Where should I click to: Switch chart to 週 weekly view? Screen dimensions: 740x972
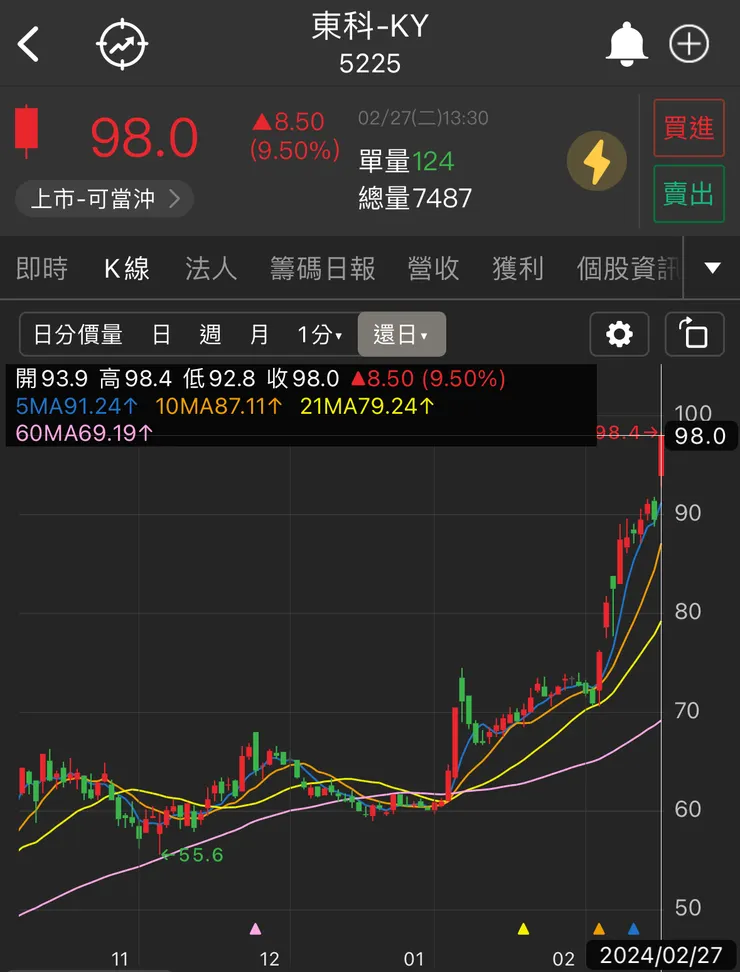click(x=211, y=335)
